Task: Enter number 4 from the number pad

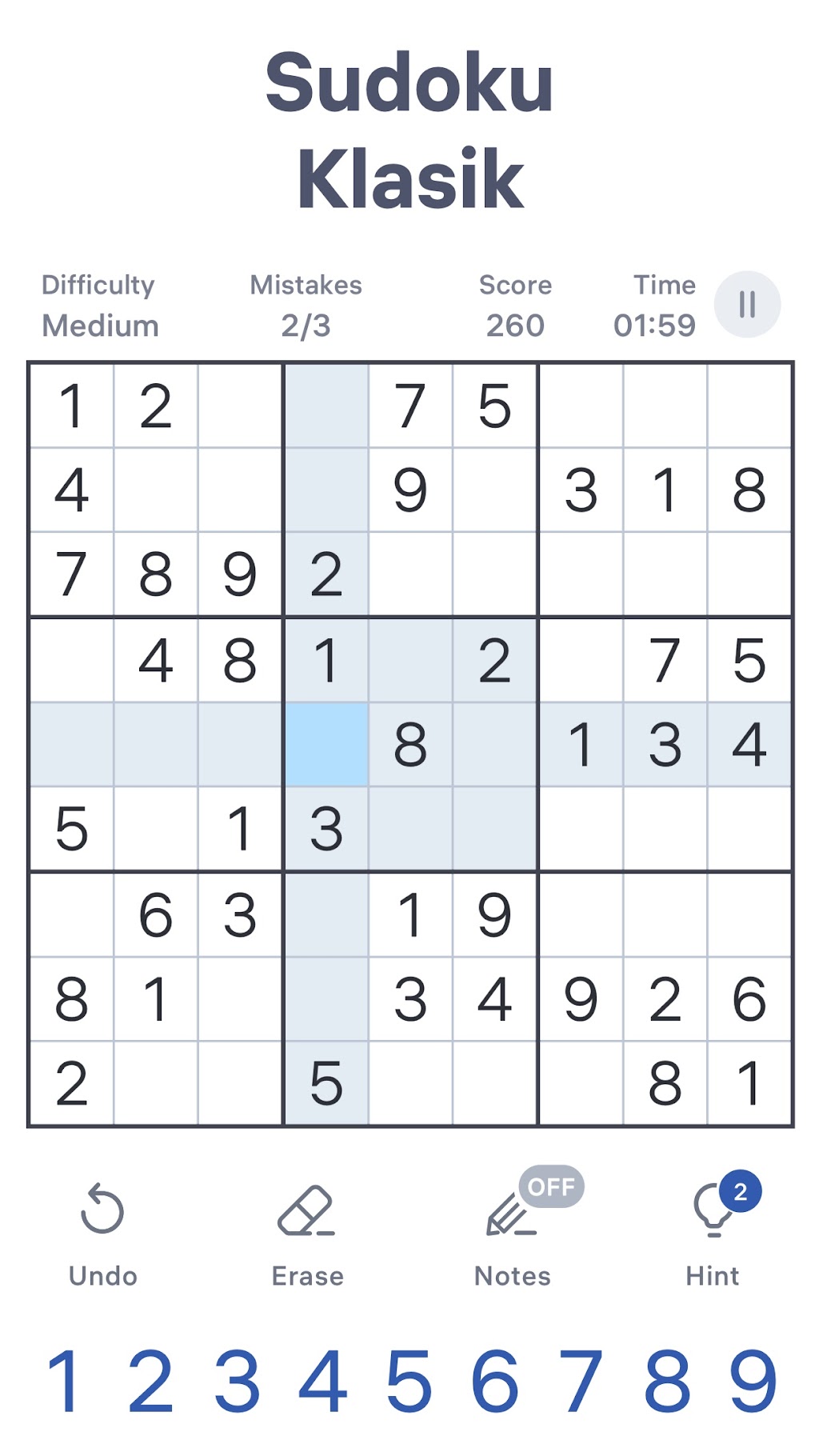Action: pos(322,1381)
